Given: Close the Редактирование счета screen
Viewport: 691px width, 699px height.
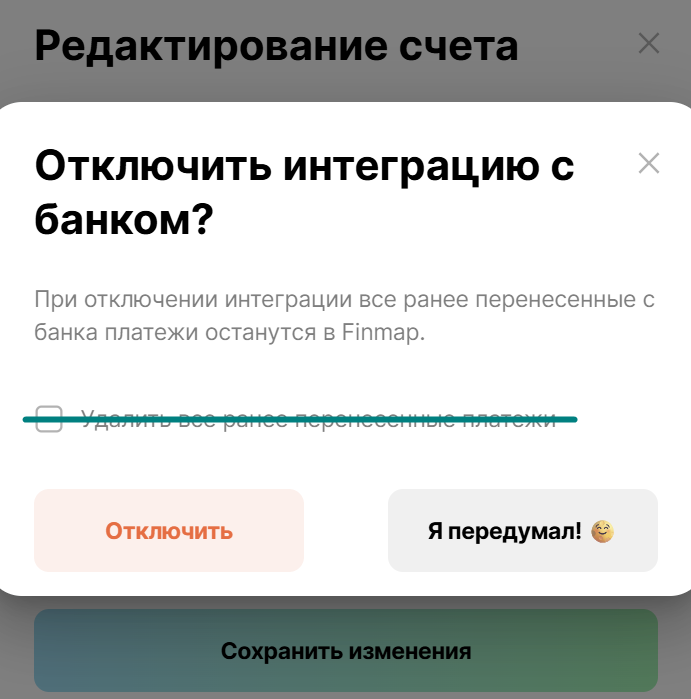Looking at the screenshot, I should (x=648, y=43).
